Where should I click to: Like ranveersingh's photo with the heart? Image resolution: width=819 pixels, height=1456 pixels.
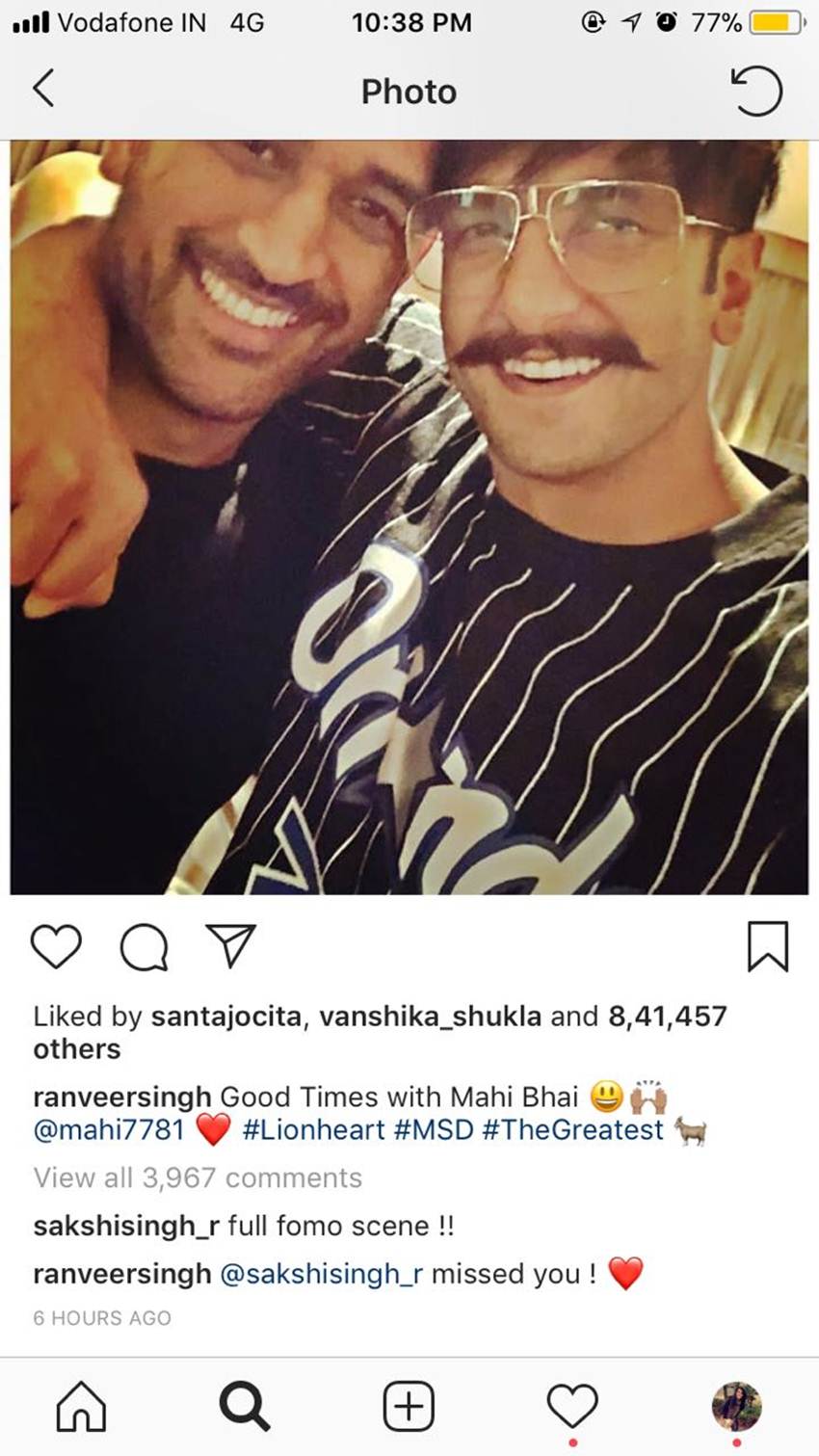point(57,945)
